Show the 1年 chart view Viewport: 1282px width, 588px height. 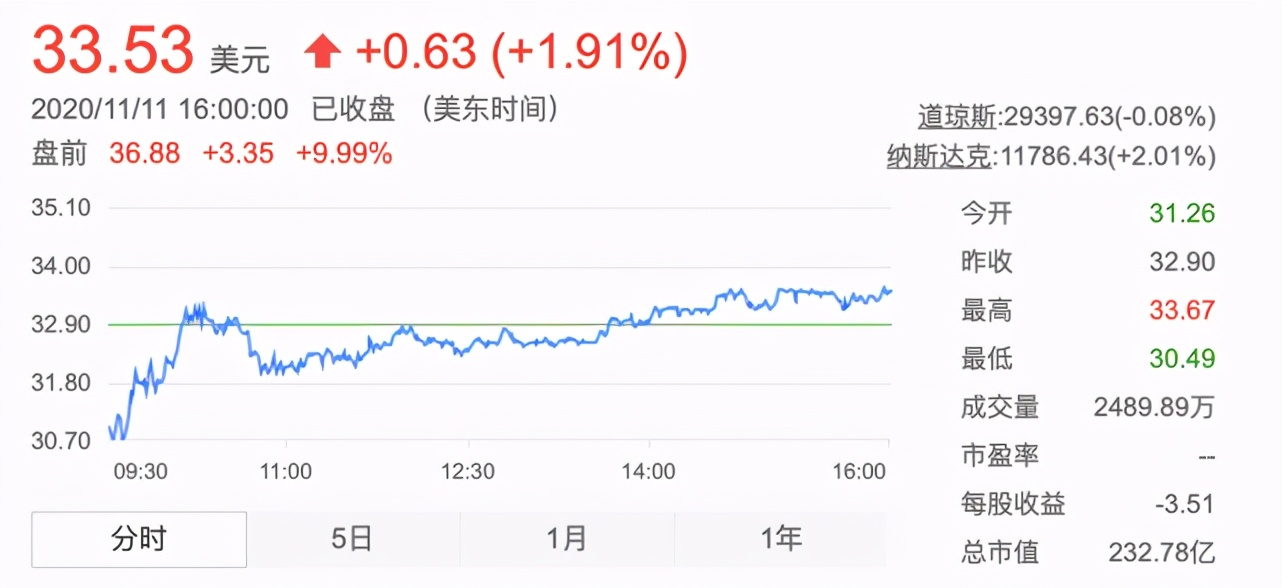click(780, 540)
